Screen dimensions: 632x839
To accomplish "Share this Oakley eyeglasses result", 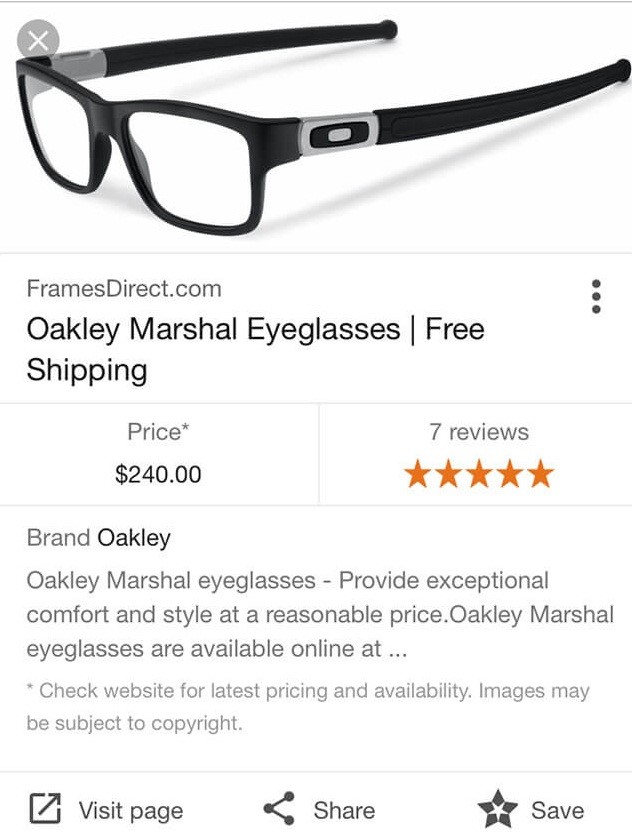I will point(318,809).
